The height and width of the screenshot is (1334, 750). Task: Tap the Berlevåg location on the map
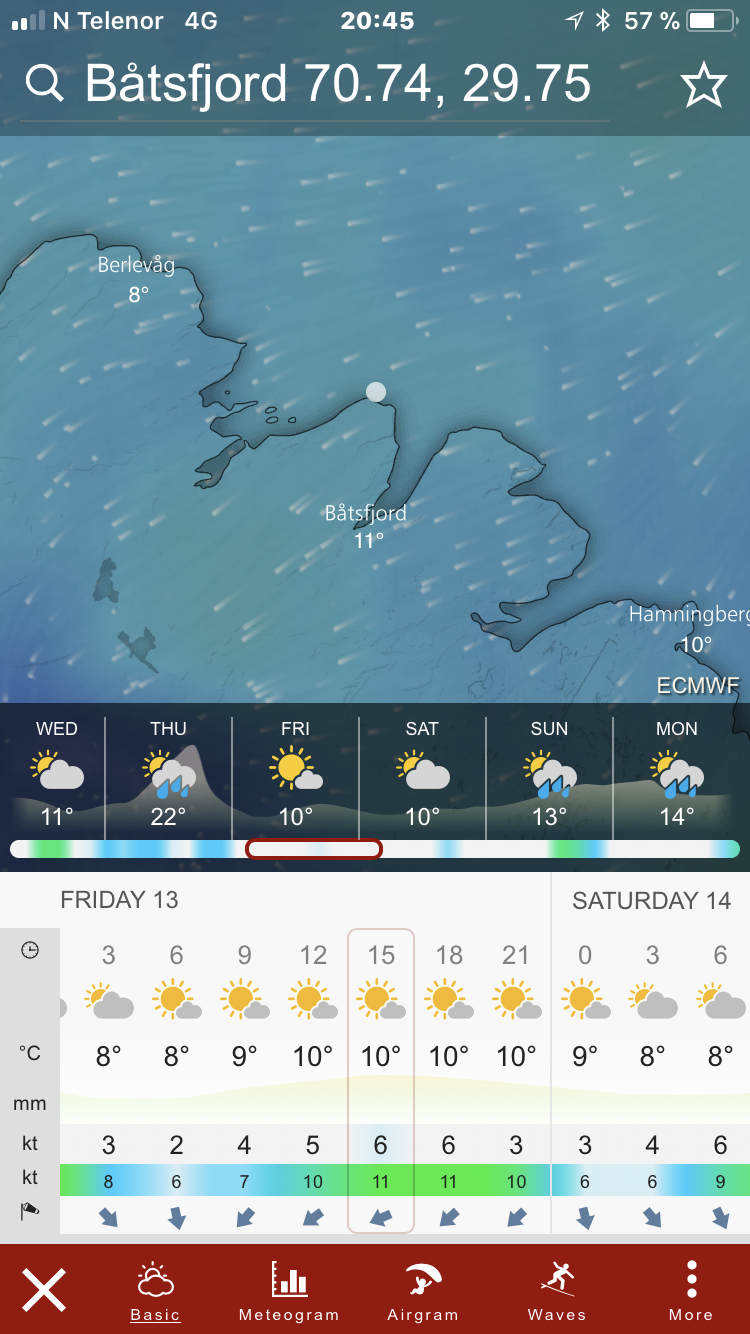[136, 278]
